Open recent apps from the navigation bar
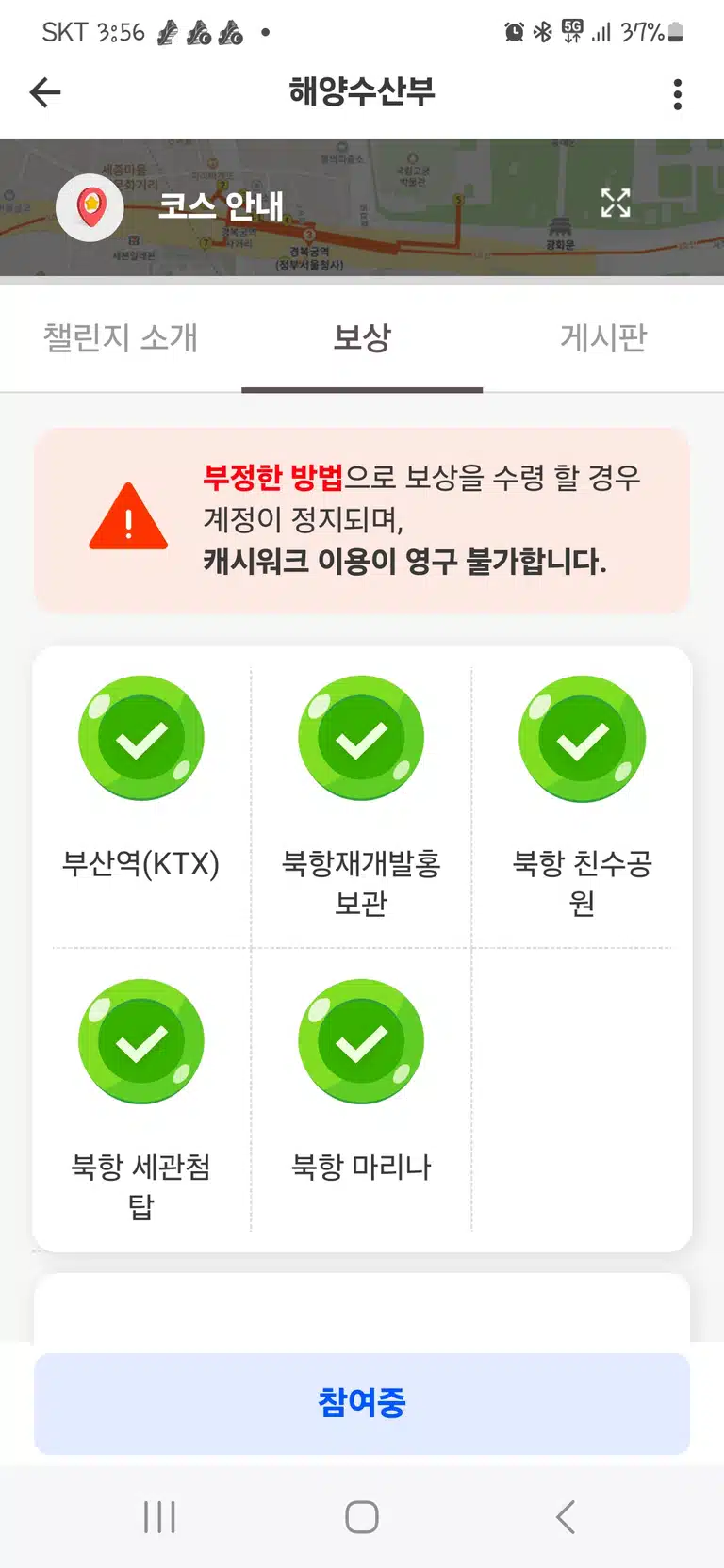724x1568 pixels. [159, 1517]
